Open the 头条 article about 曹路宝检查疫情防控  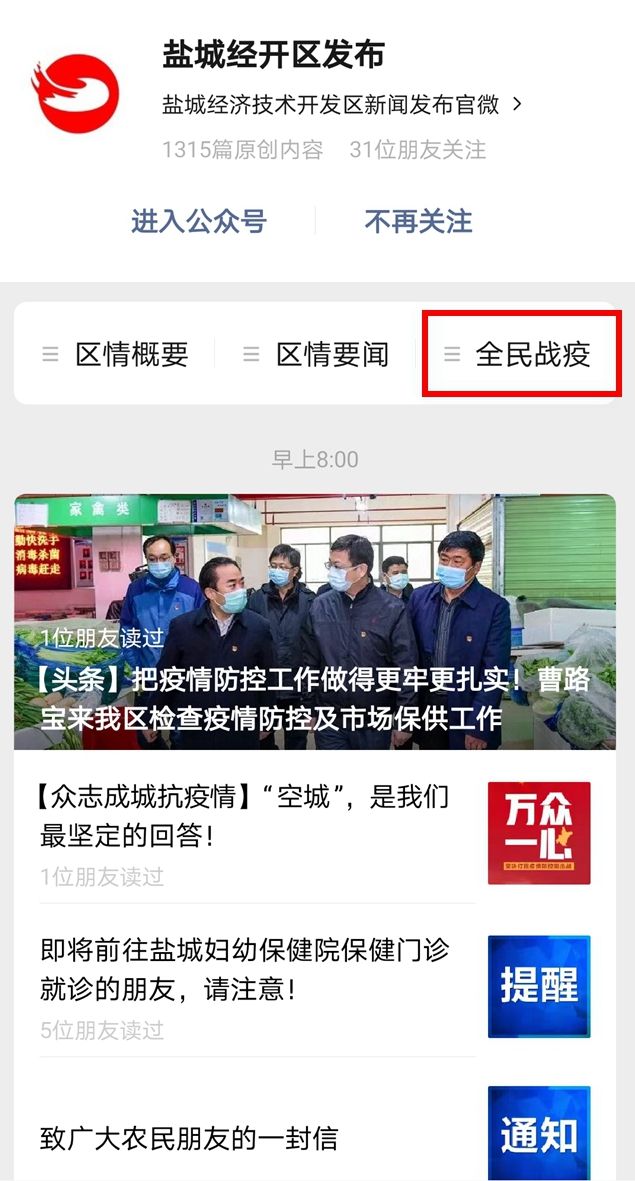[315, 622]
